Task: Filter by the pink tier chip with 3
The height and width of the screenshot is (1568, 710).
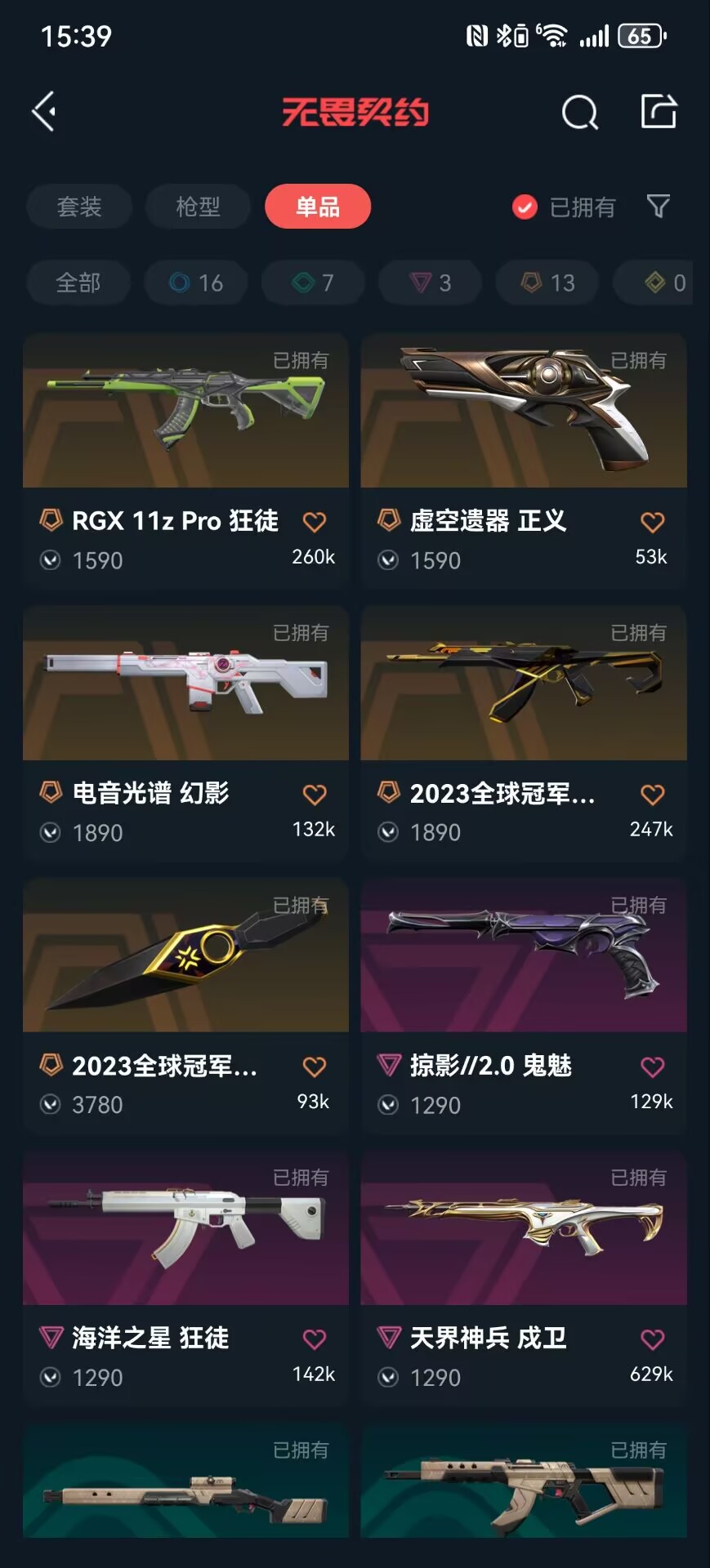Action: click(430, 283)
